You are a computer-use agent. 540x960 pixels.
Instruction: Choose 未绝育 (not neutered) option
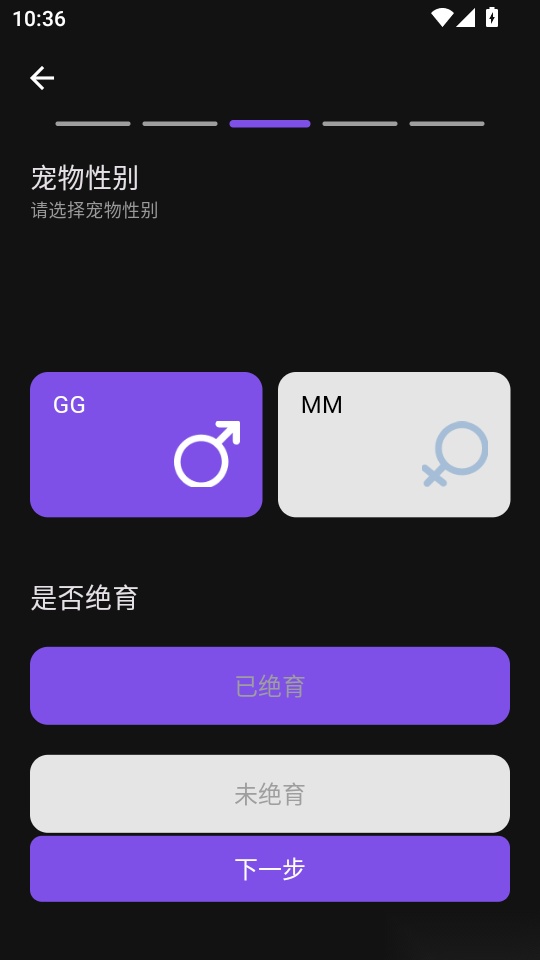[x=270, y=793]
